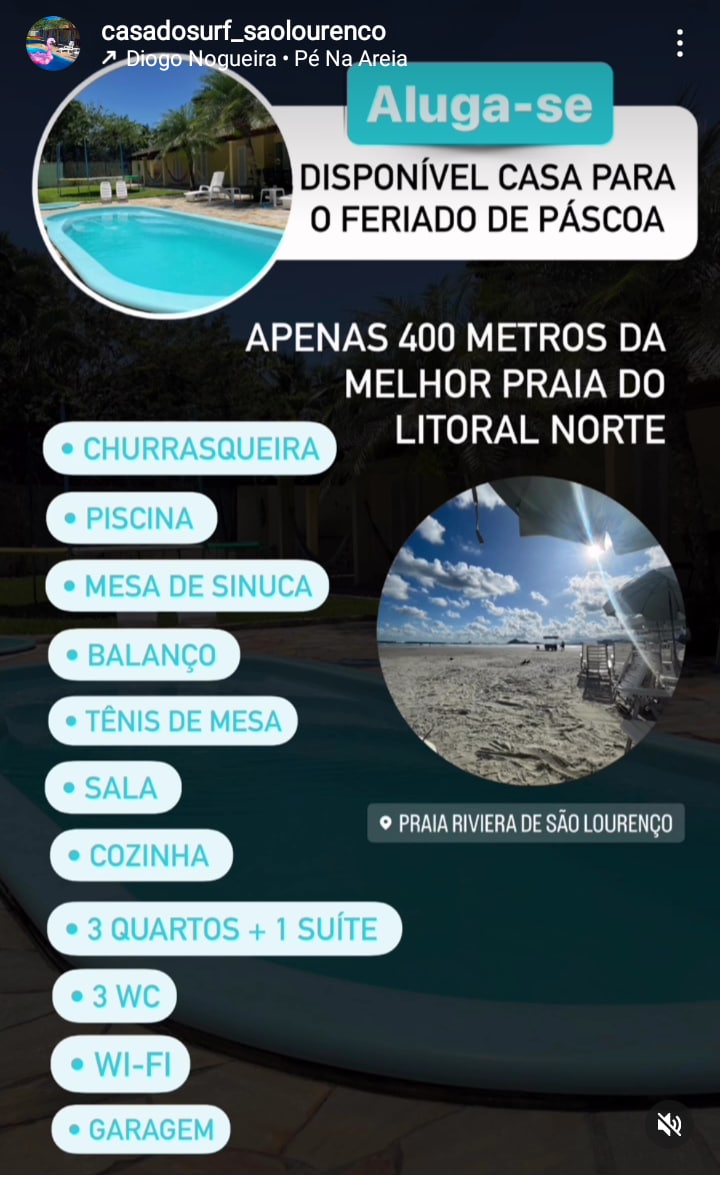This screenshot has width=720, height=1179.
Task: Open the three-dot overflow menu
Action: [679, 43]
